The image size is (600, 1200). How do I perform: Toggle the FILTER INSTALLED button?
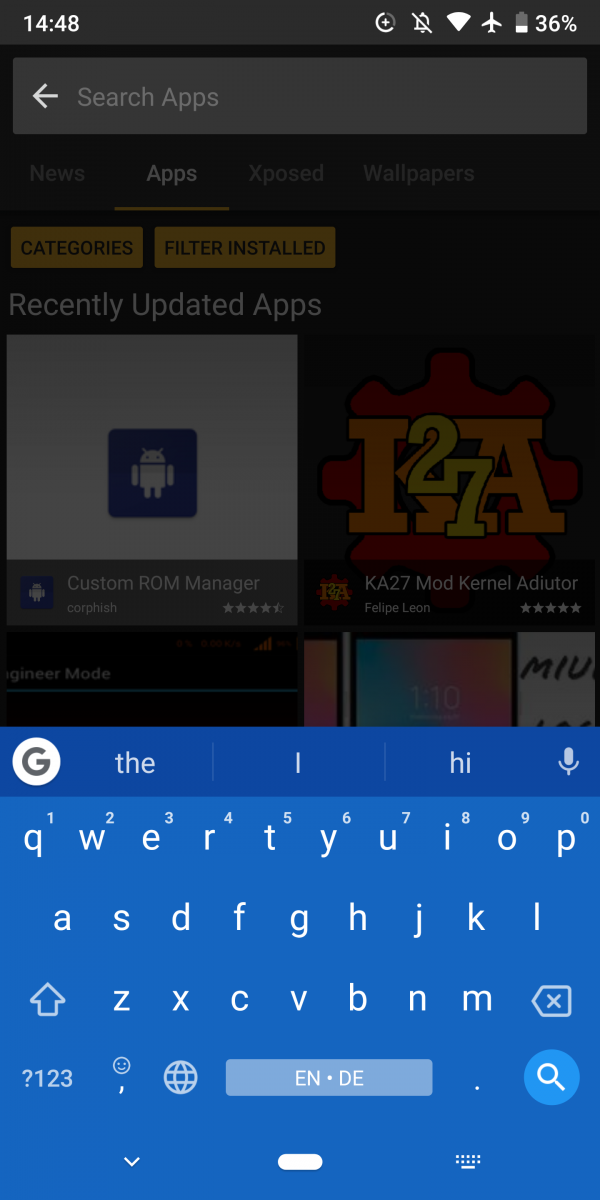coord(245,248)
